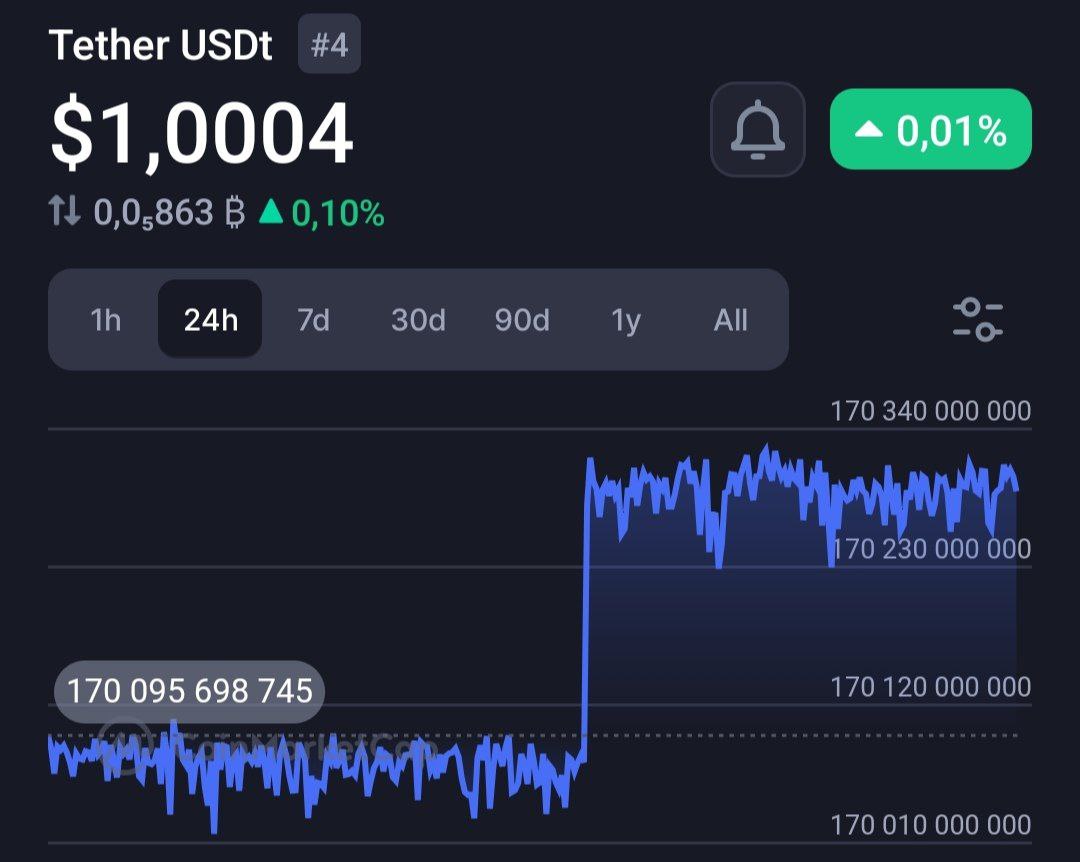Viewport: 1080px width, 862px height.
Task: Open the chart settings sliders icon
Action: [977, 320]
